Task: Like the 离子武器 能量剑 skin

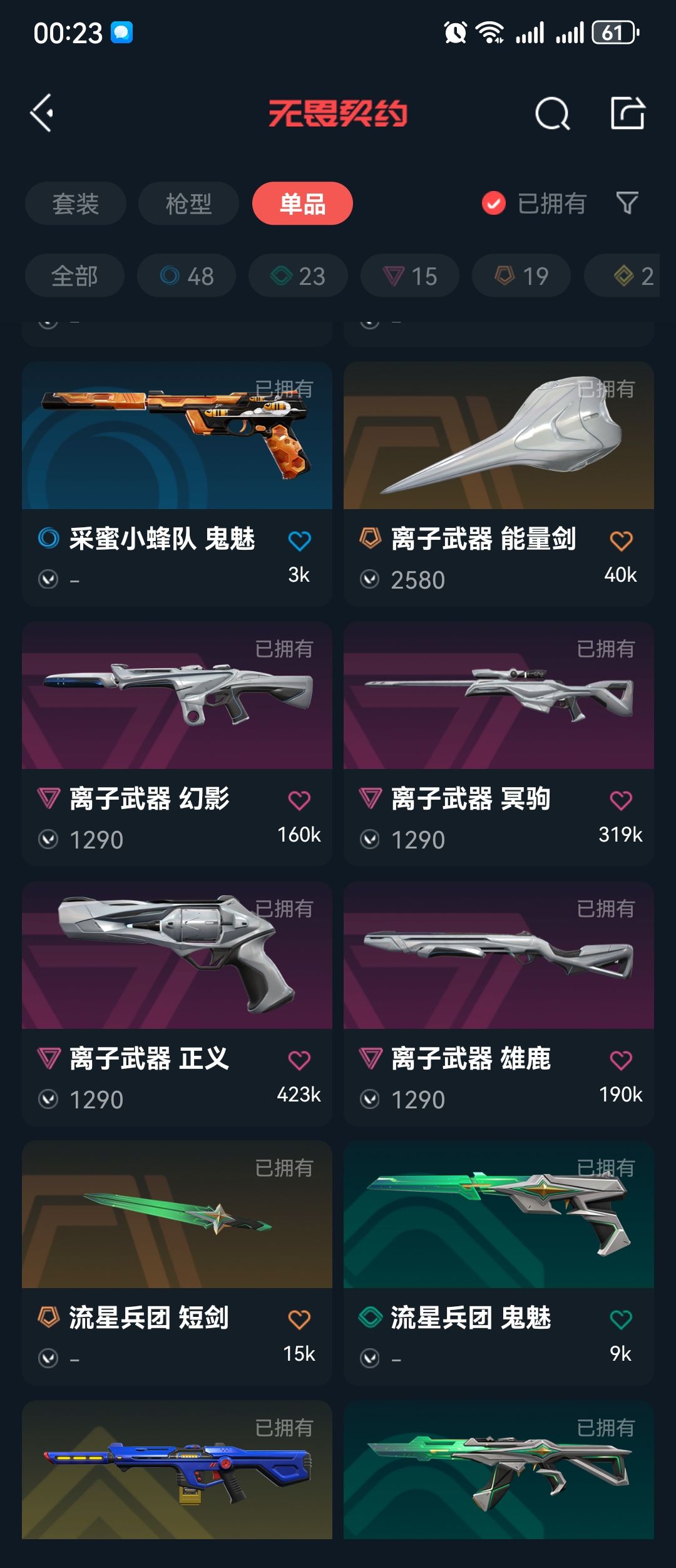Action: click(x=621, y=540)
